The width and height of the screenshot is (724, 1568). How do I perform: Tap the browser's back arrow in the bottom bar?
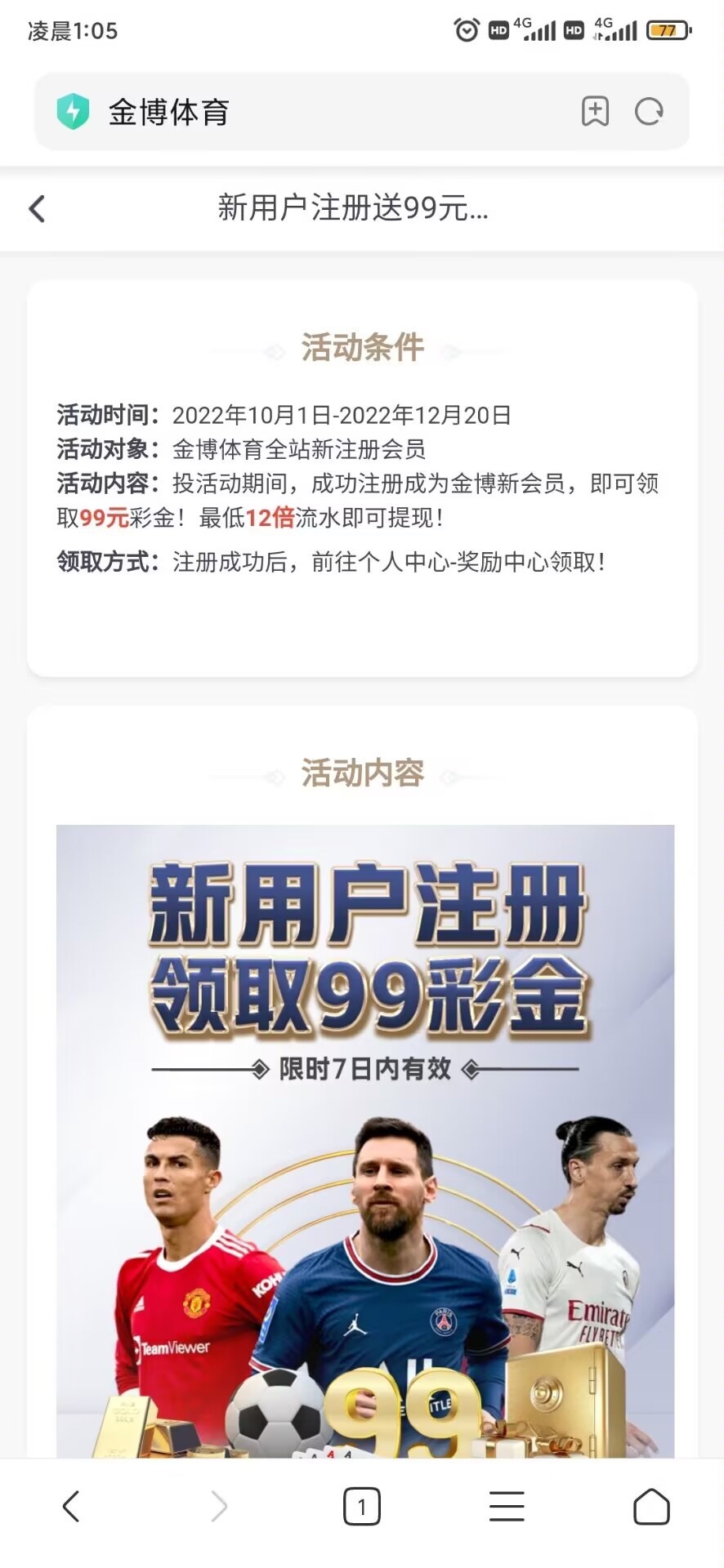(71, 1506)
